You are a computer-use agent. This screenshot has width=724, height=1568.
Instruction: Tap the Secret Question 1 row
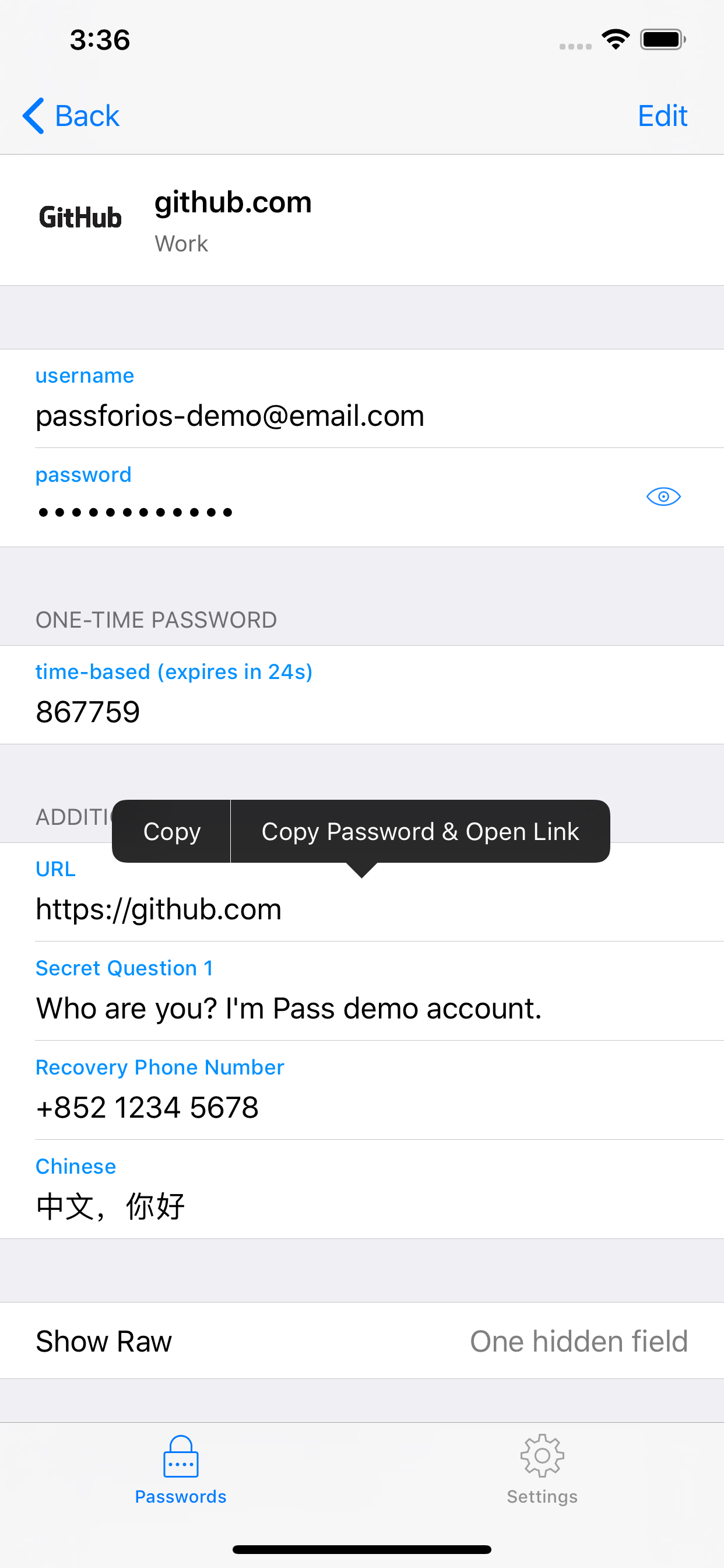coord(361,992)
